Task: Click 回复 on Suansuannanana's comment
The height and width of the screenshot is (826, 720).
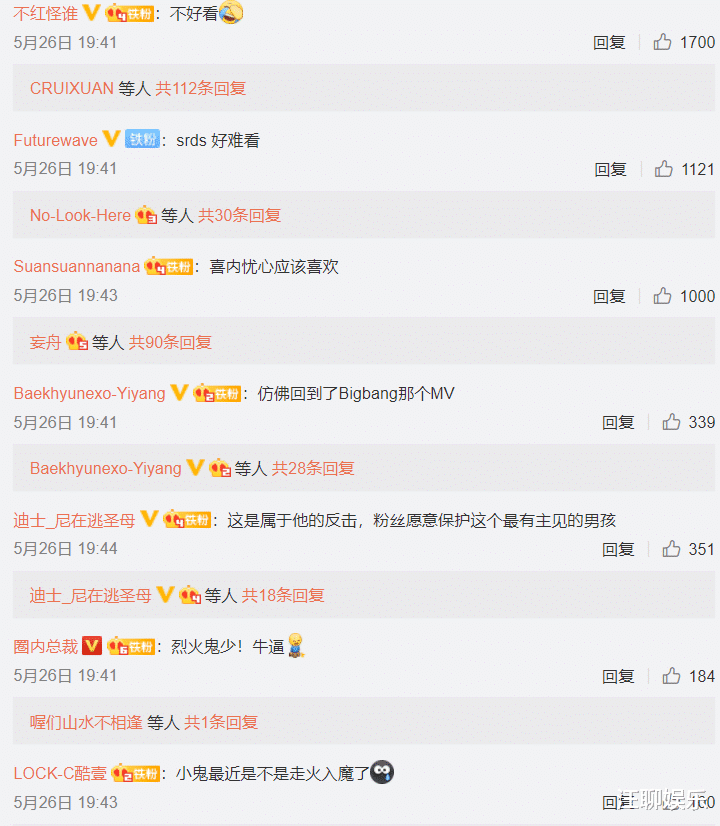Action: (609, 296)
